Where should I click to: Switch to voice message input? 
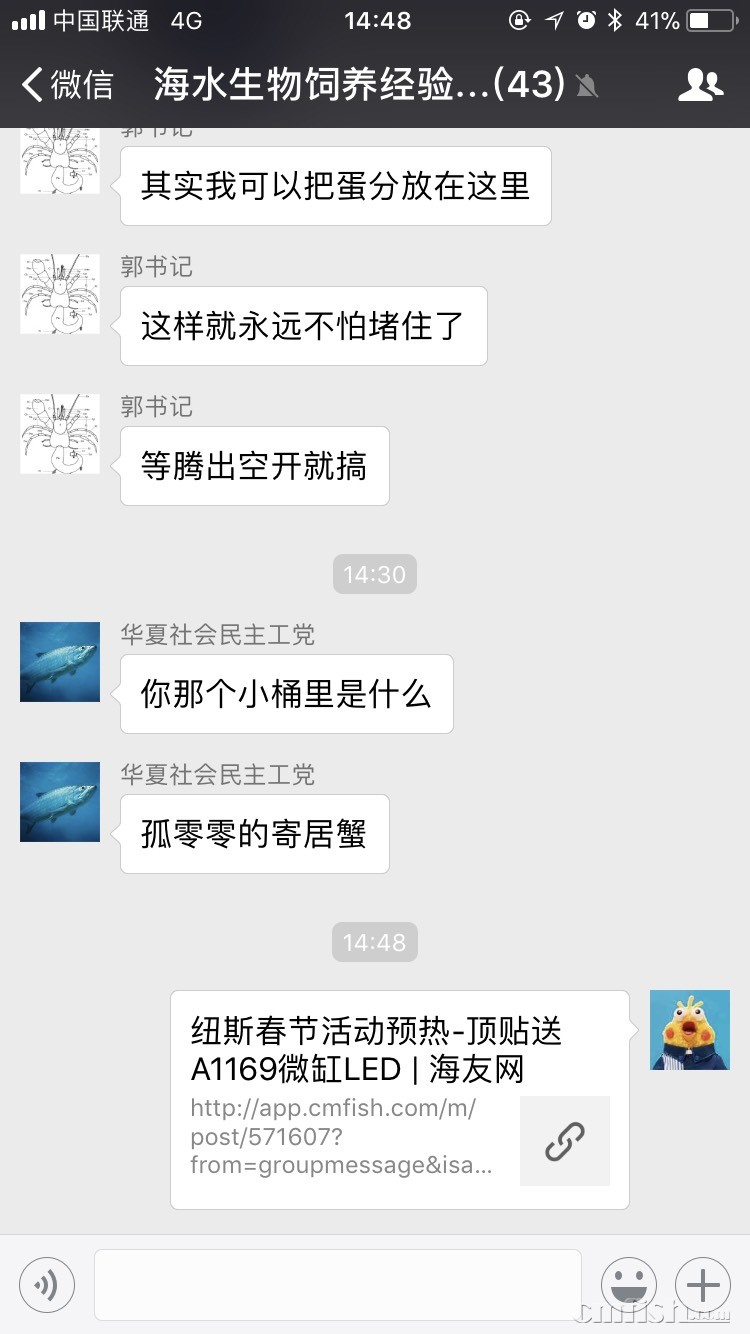tap(47, 1284)
